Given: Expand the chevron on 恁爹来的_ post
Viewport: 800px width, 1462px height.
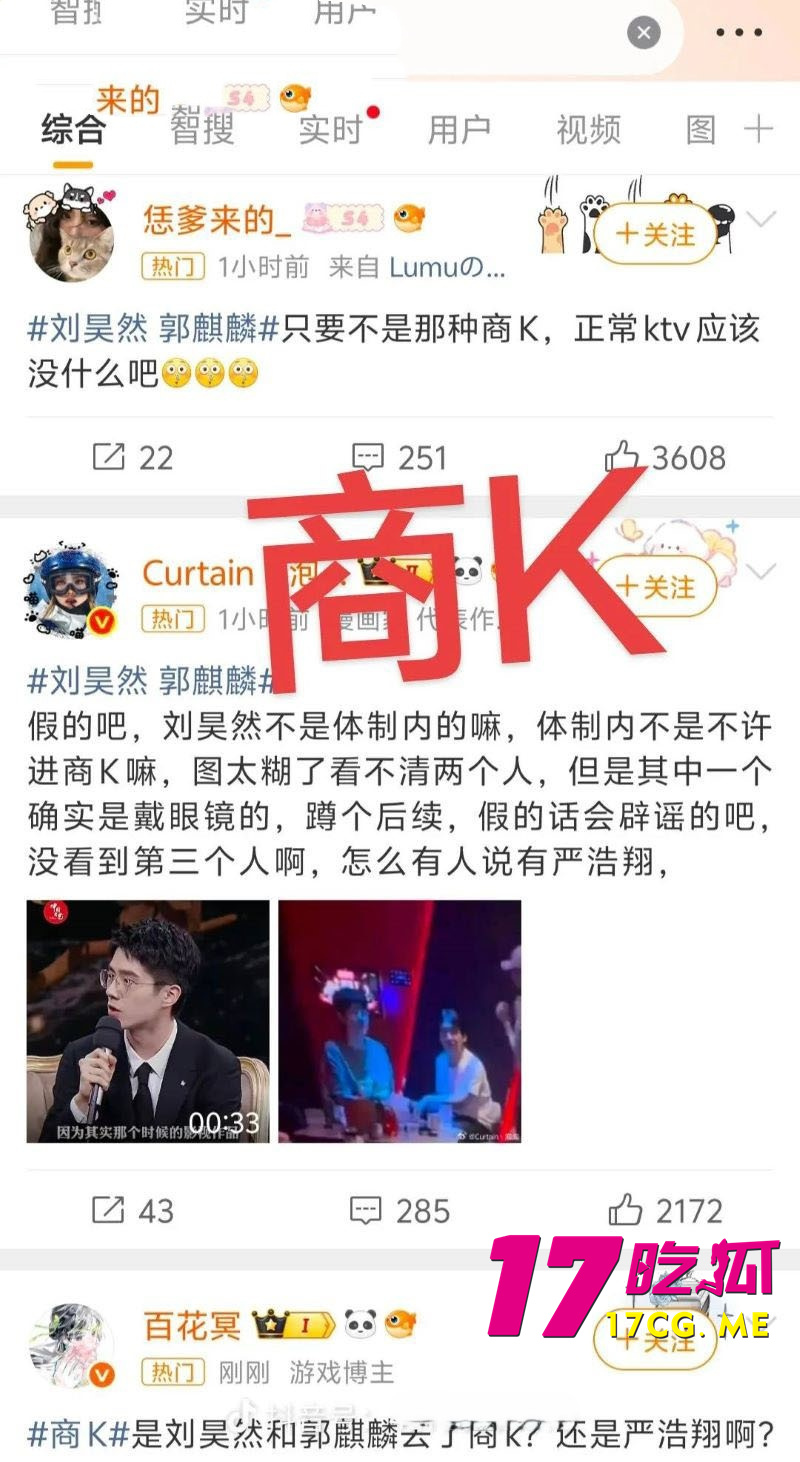Looking at the screenshot, I should coord(762,216).
